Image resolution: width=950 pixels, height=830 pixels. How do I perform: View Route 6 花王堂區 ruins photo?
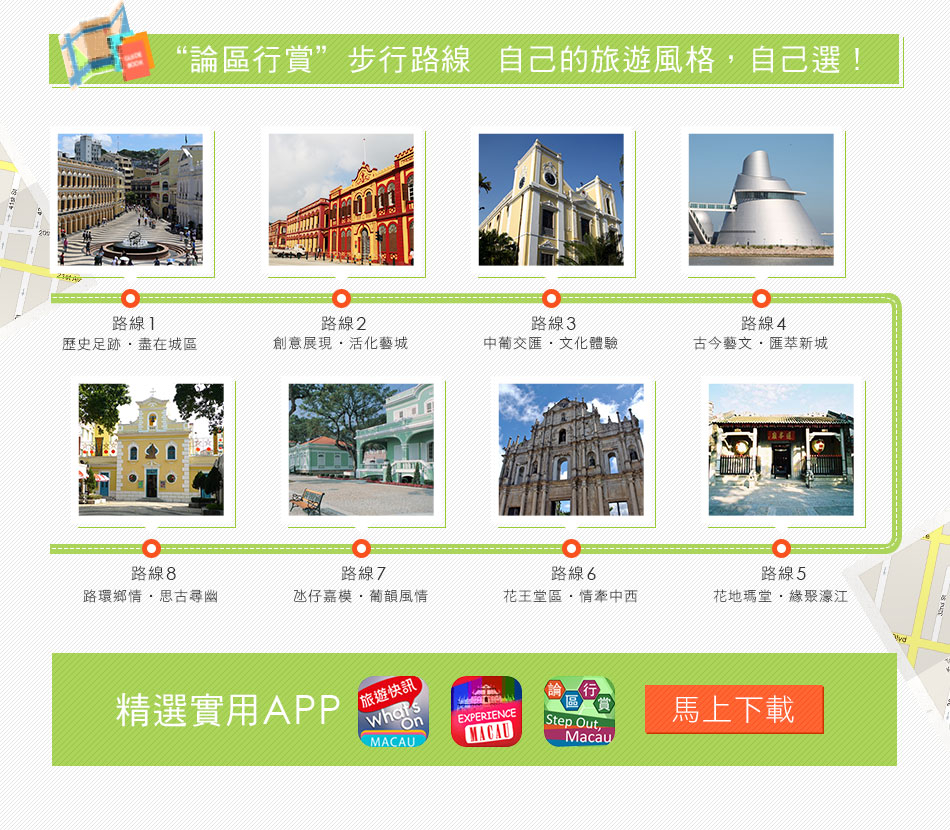click(x=571, y=449)
